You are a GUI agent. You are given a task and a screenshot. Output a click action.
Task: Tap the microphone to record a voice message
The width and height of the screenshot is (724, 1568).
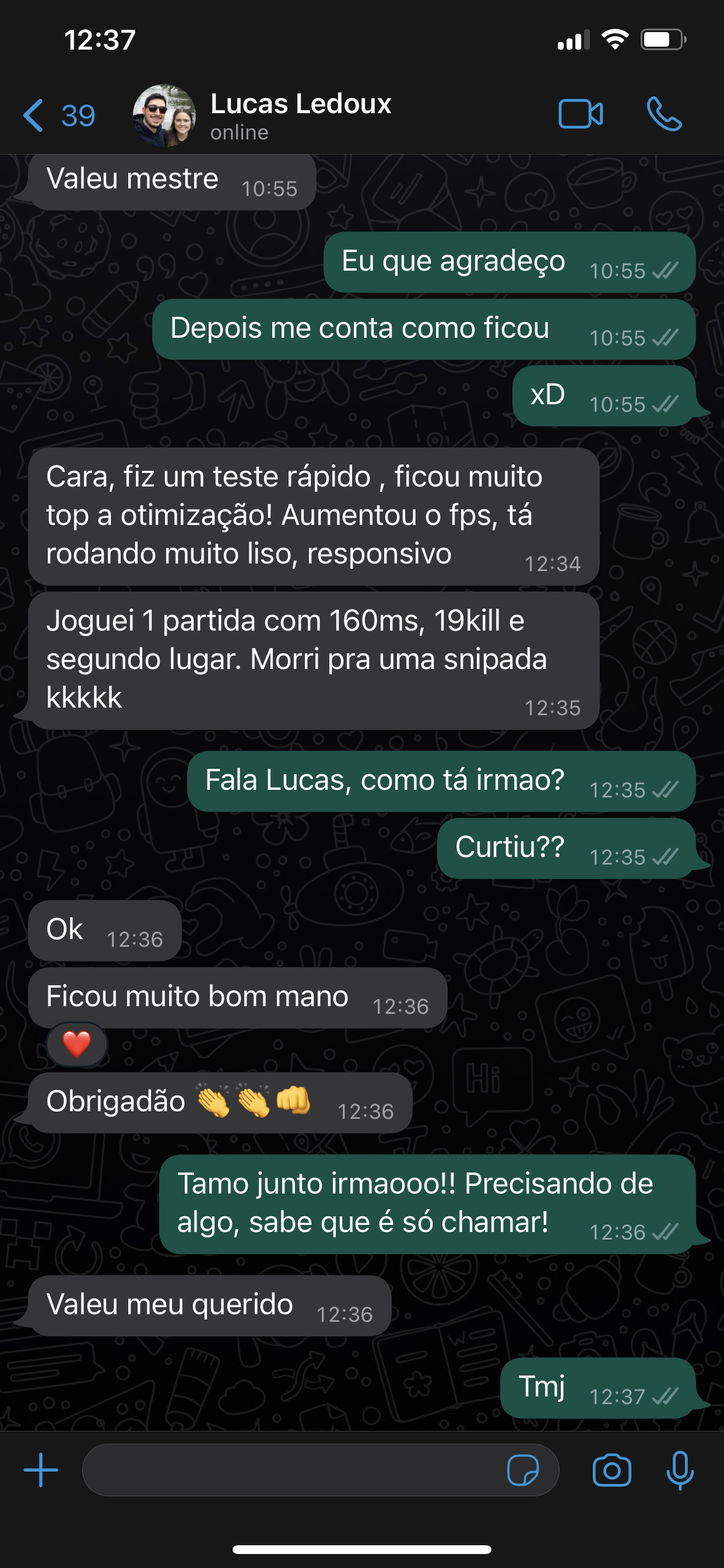click(x=681, y=1469)
